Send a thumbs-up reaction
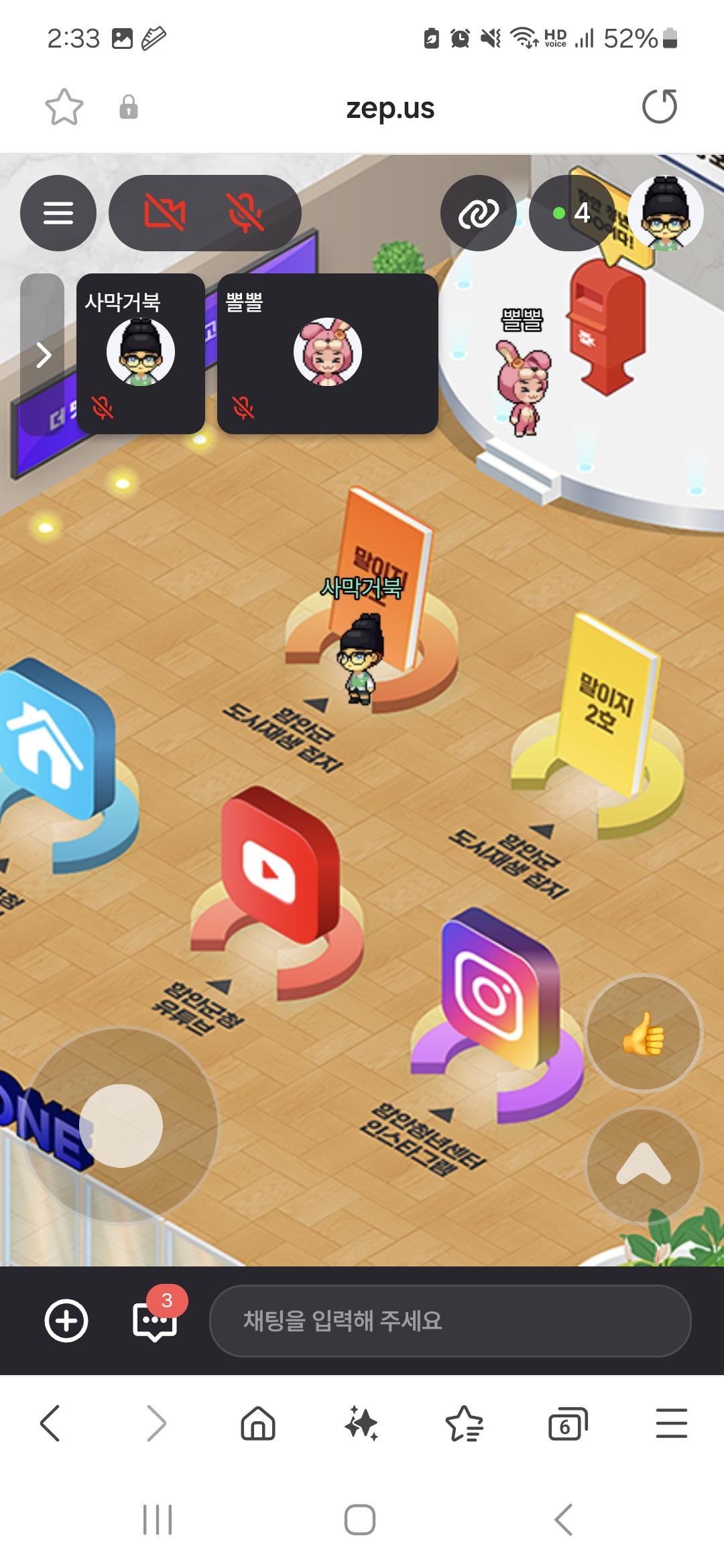Screen dimensions: 724x1568 coord(644,1033)
